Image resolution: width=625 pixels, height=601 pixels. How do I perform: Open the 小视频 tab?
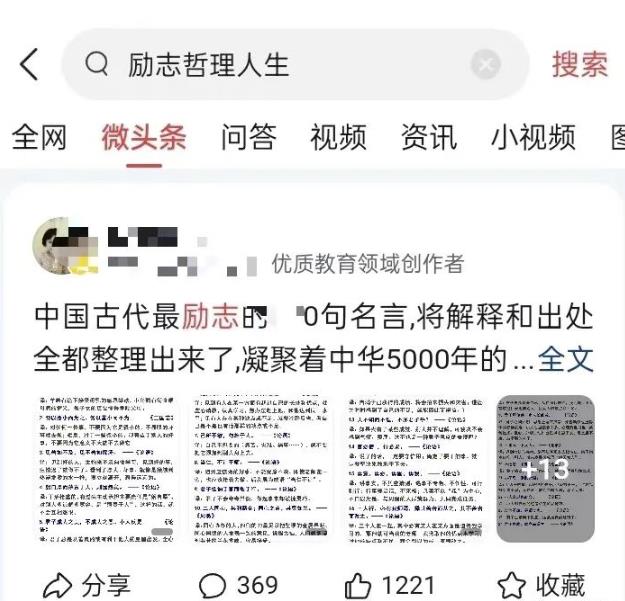(533, 137)
